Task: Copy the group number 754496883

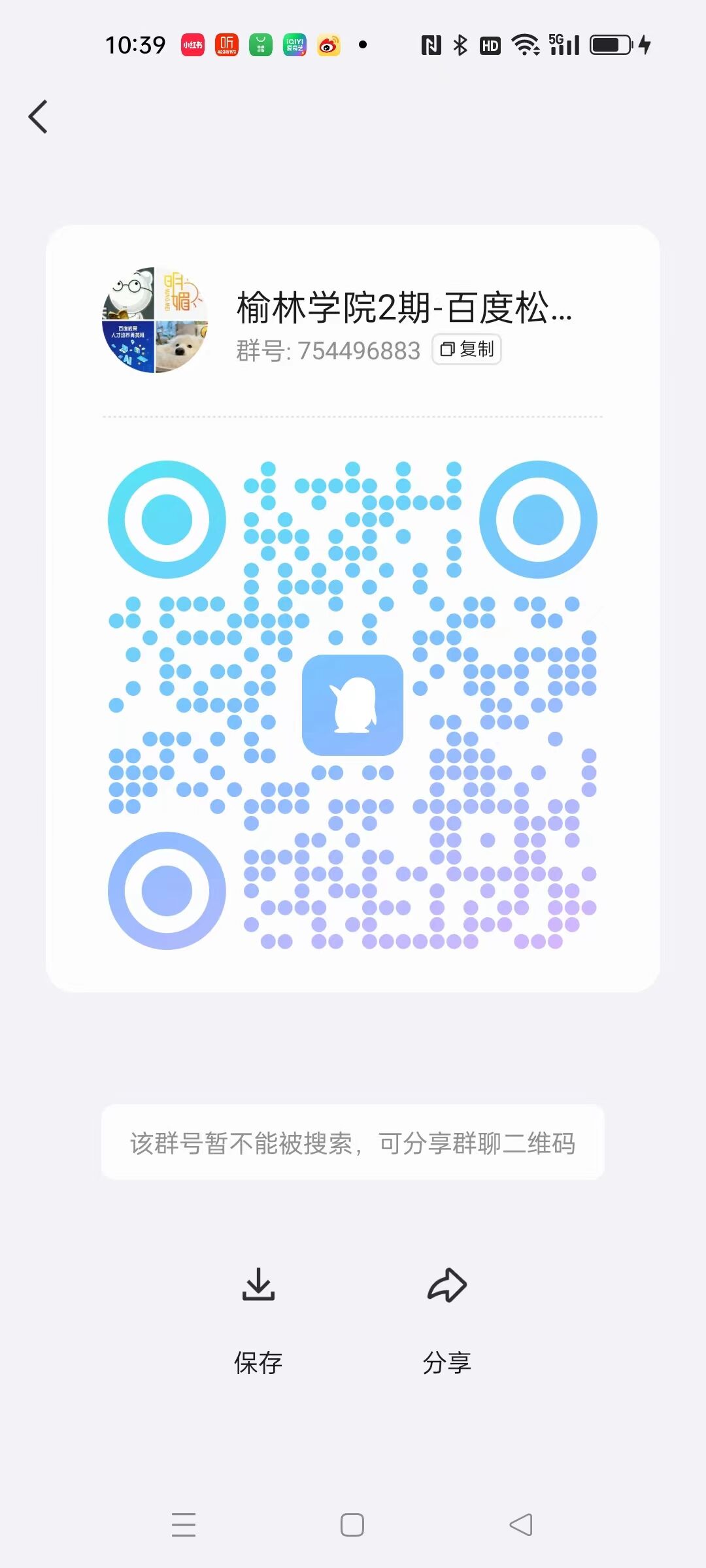Action: click(x=467, y=350)
